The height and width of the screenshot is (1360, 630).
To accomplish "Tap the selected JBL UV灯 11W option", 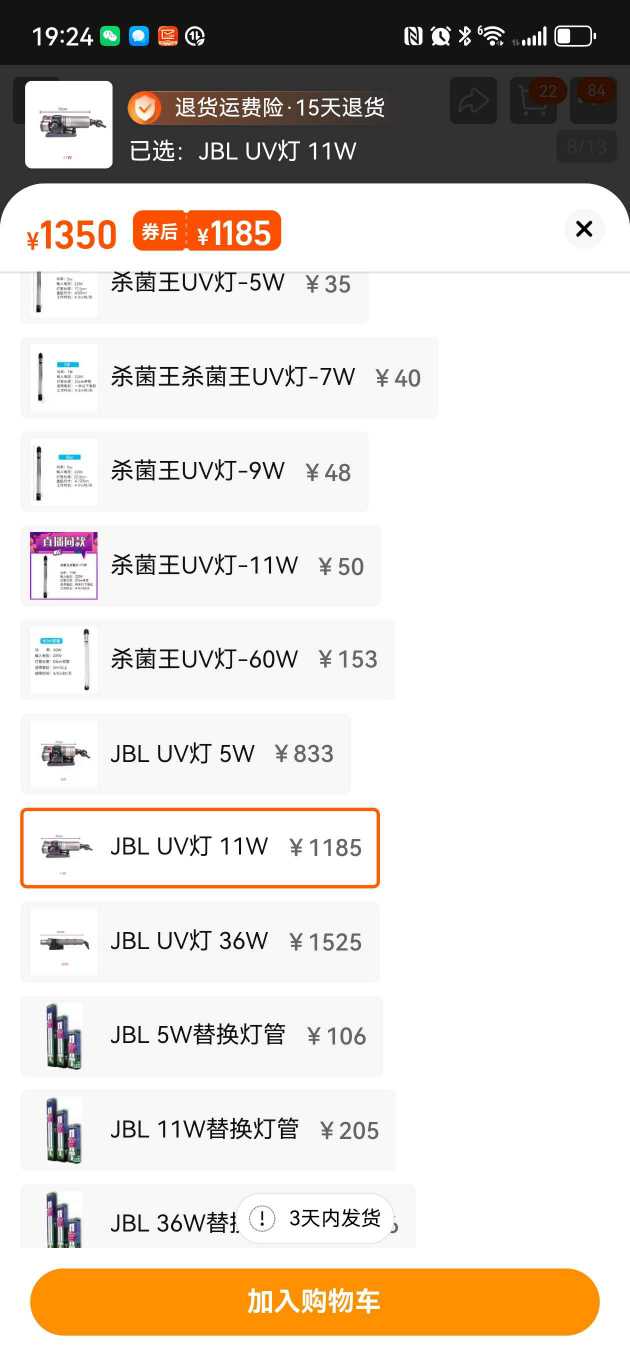I will [199, 847].
